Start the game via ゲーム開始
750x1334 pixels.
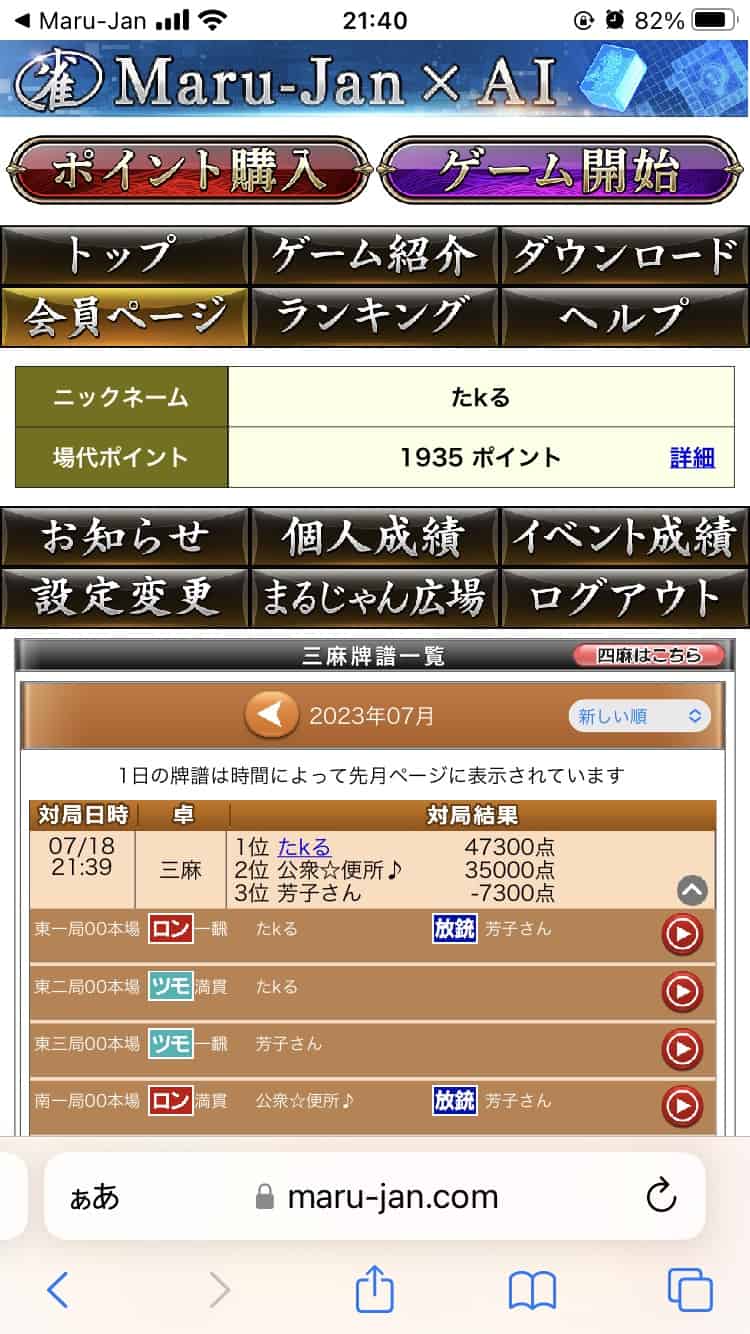[560, 171]
